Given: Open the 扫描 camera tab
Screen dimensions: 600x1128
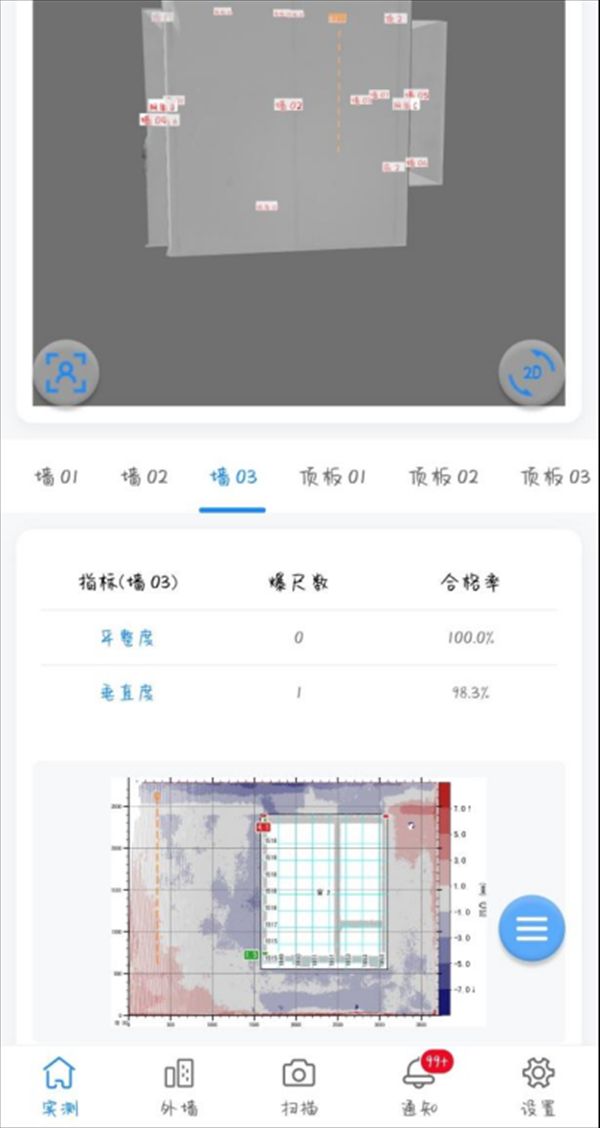Looking at the screenshot, I should point(298,1087).
